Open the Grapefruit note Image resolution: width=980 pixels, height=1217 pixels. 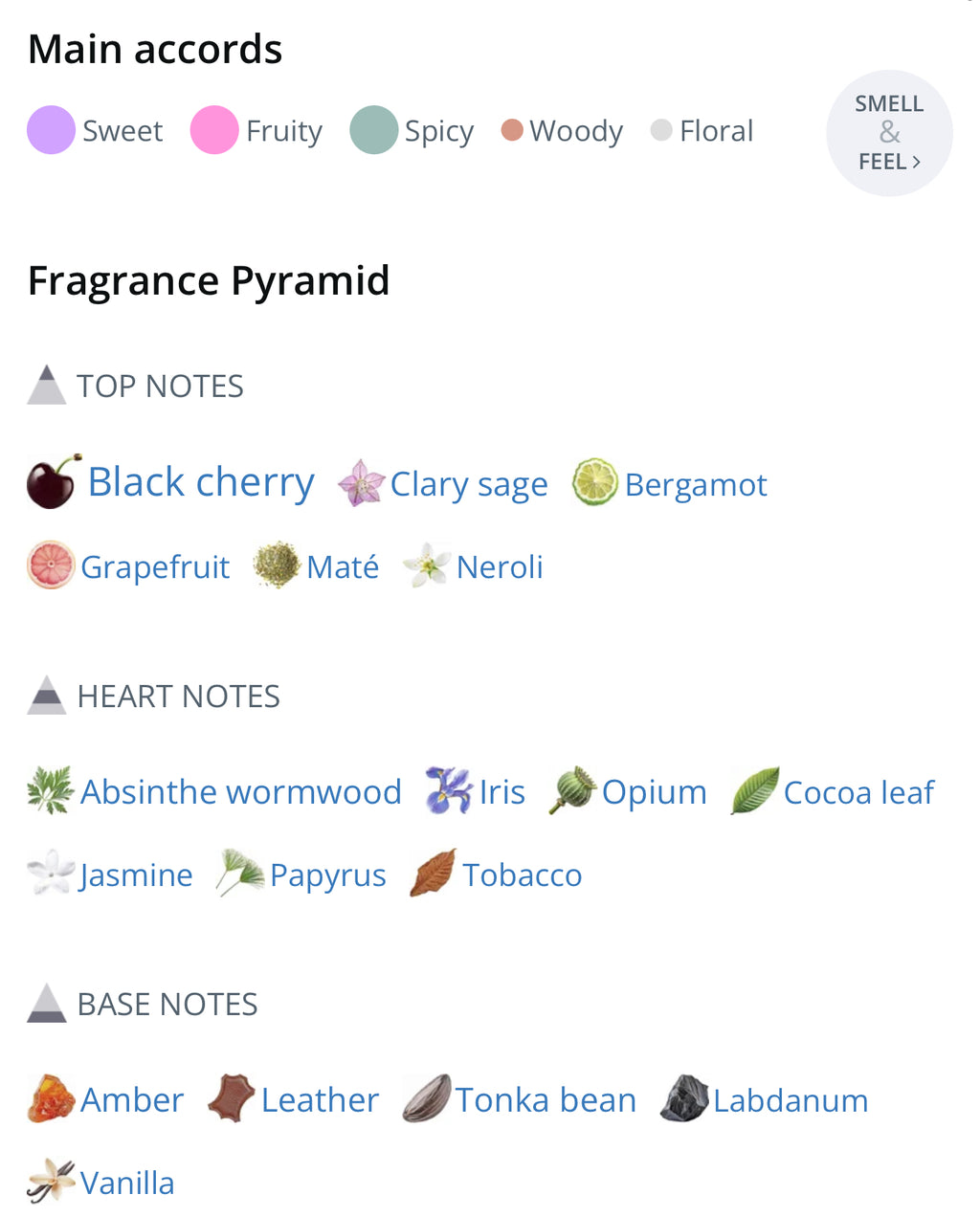154,567
